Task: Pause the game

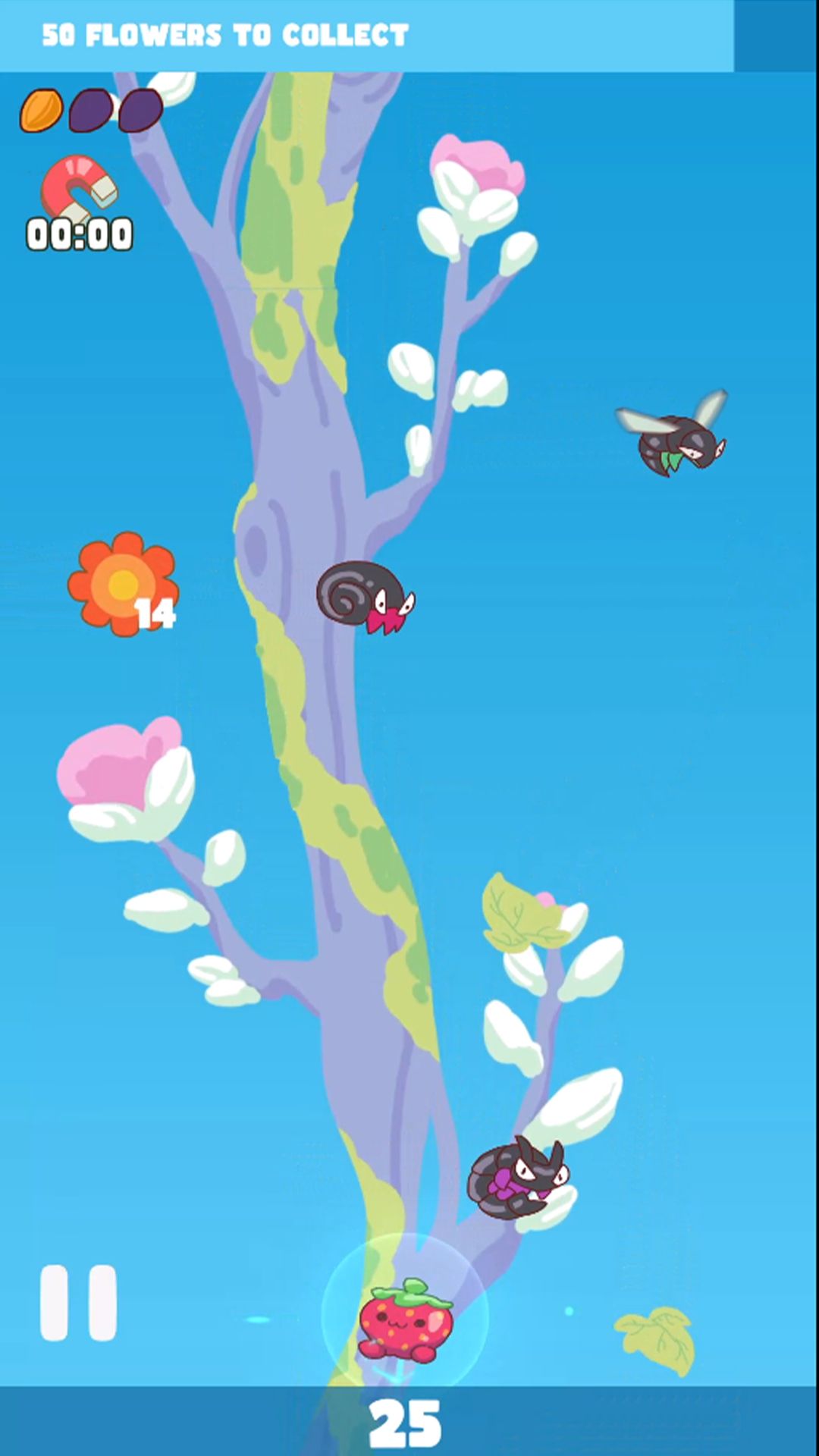Action: pos(78,1302)
